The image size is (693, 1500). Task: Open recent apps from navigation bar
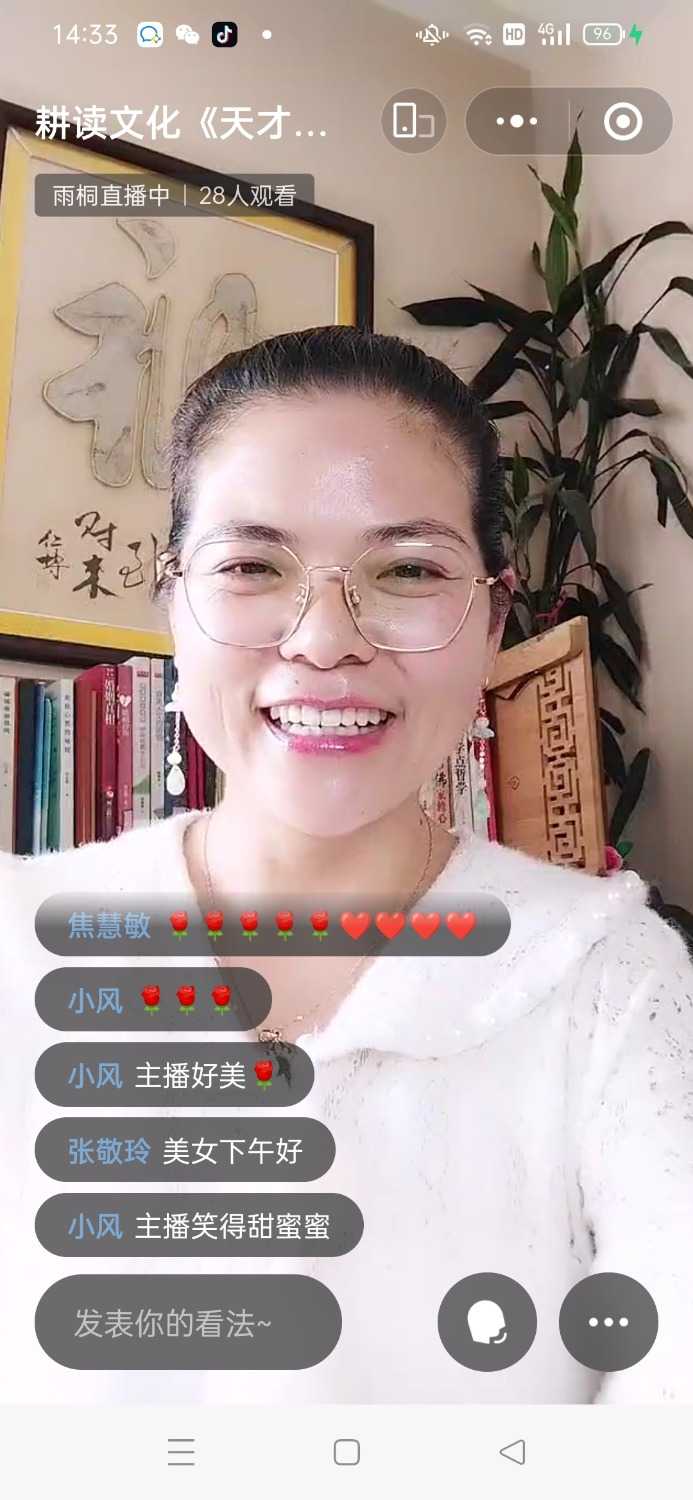[181, 1452]
